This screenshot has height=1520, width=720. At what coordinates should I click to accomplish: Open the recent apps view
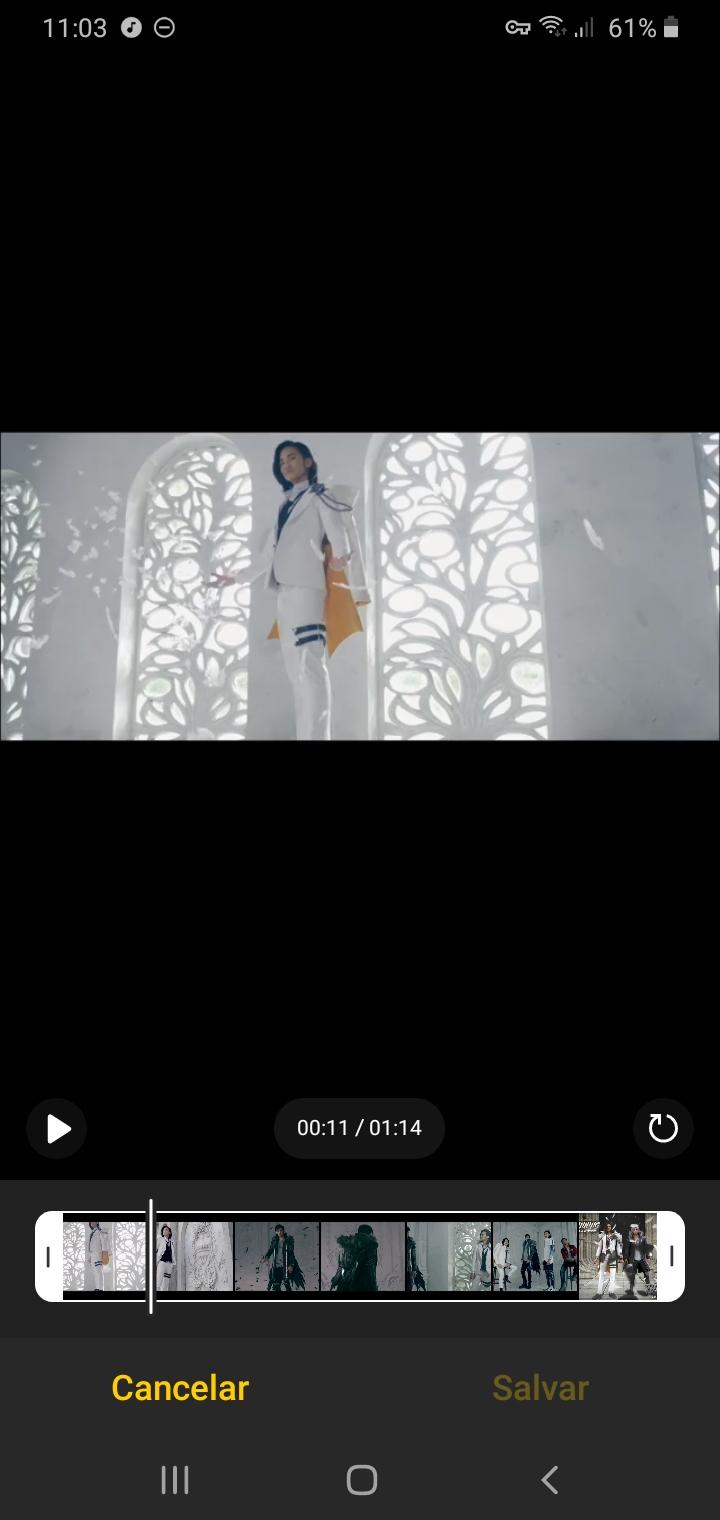(175, 1480)
